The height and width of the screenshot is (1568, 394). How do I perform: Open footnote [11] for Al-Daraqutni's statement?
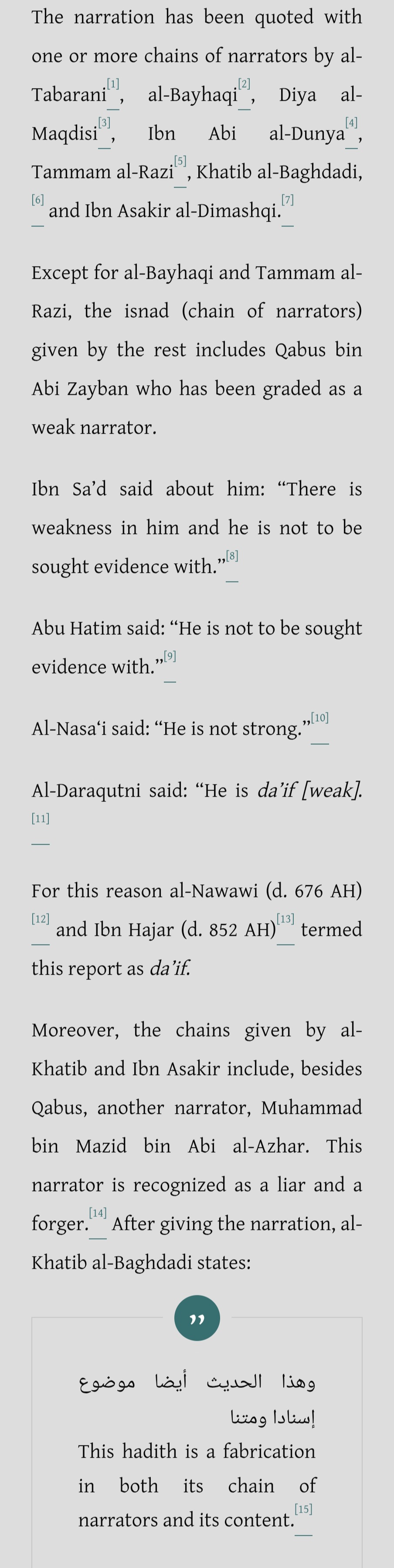click(41, 819)
